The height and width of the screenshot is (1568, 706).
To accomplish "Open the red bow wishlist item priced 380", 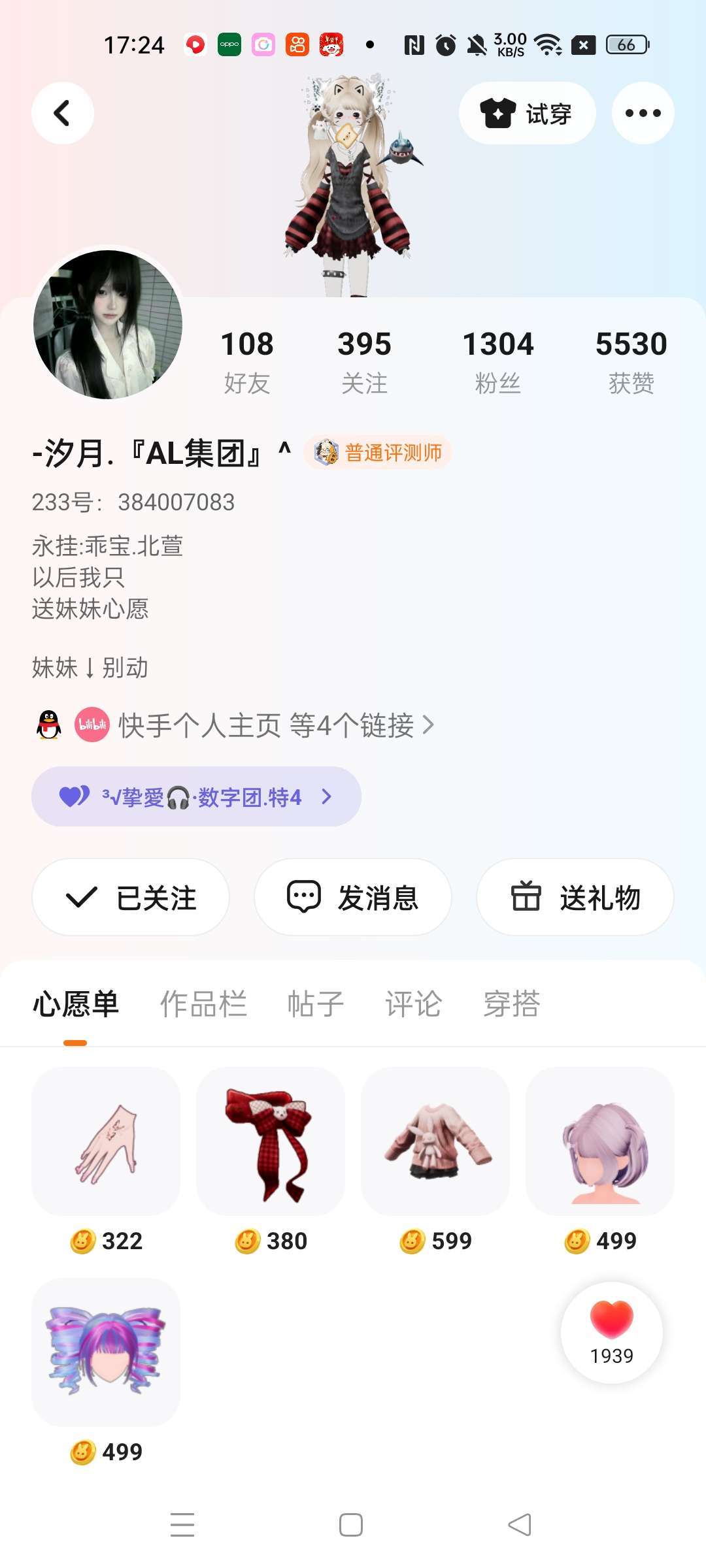I will [271, 1142].
